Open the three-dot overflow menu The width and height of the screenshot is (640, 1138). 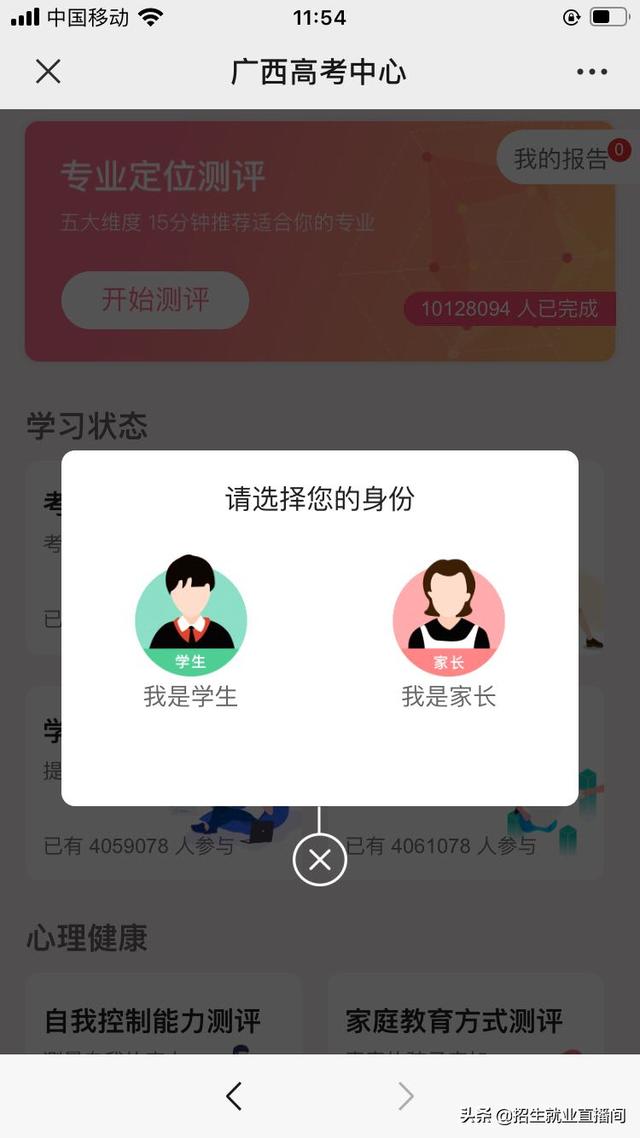[591, 72]
